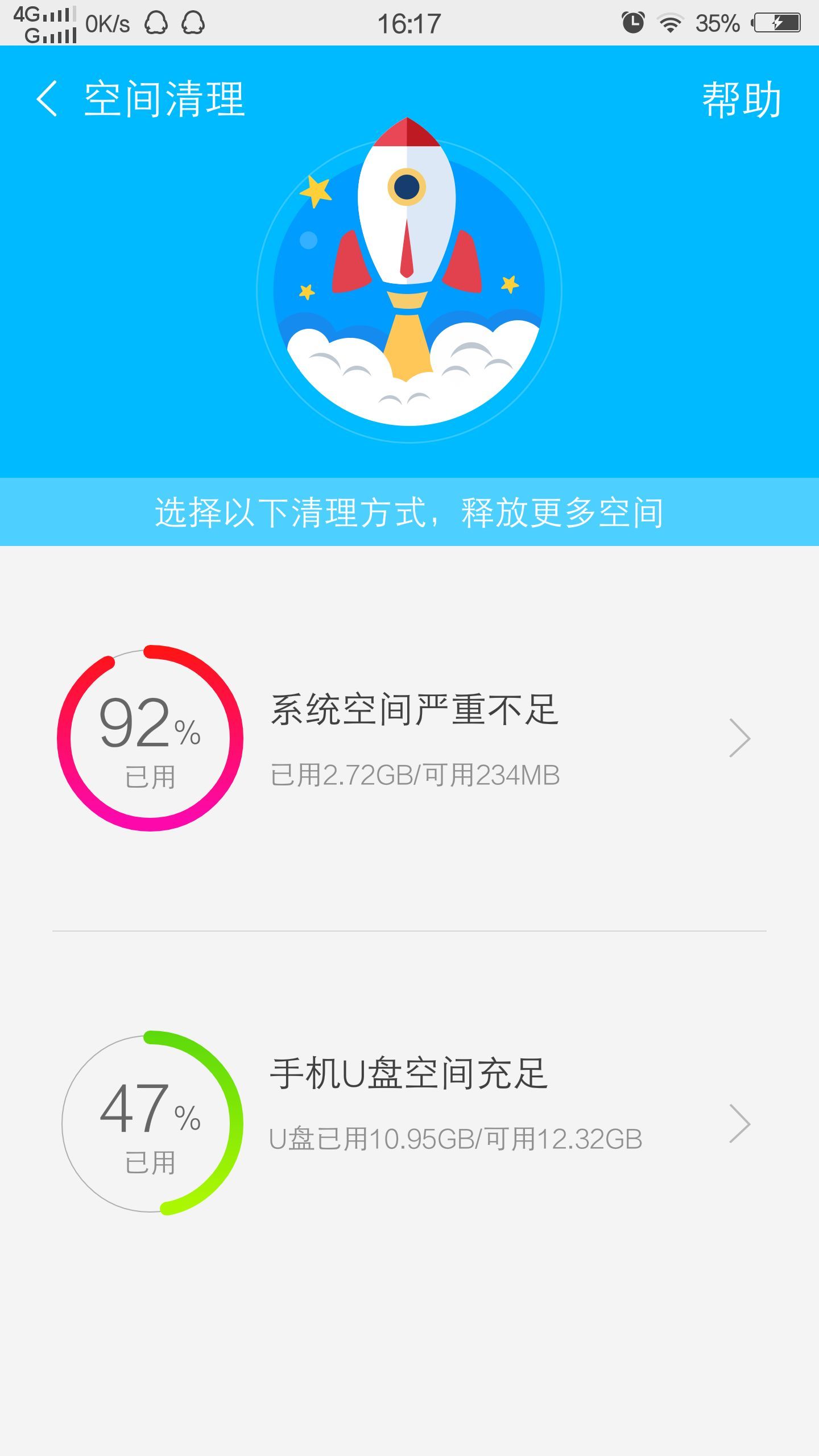Tap the 选择以下清理方式 banner

pyautogui.click(x=409, y=511)
